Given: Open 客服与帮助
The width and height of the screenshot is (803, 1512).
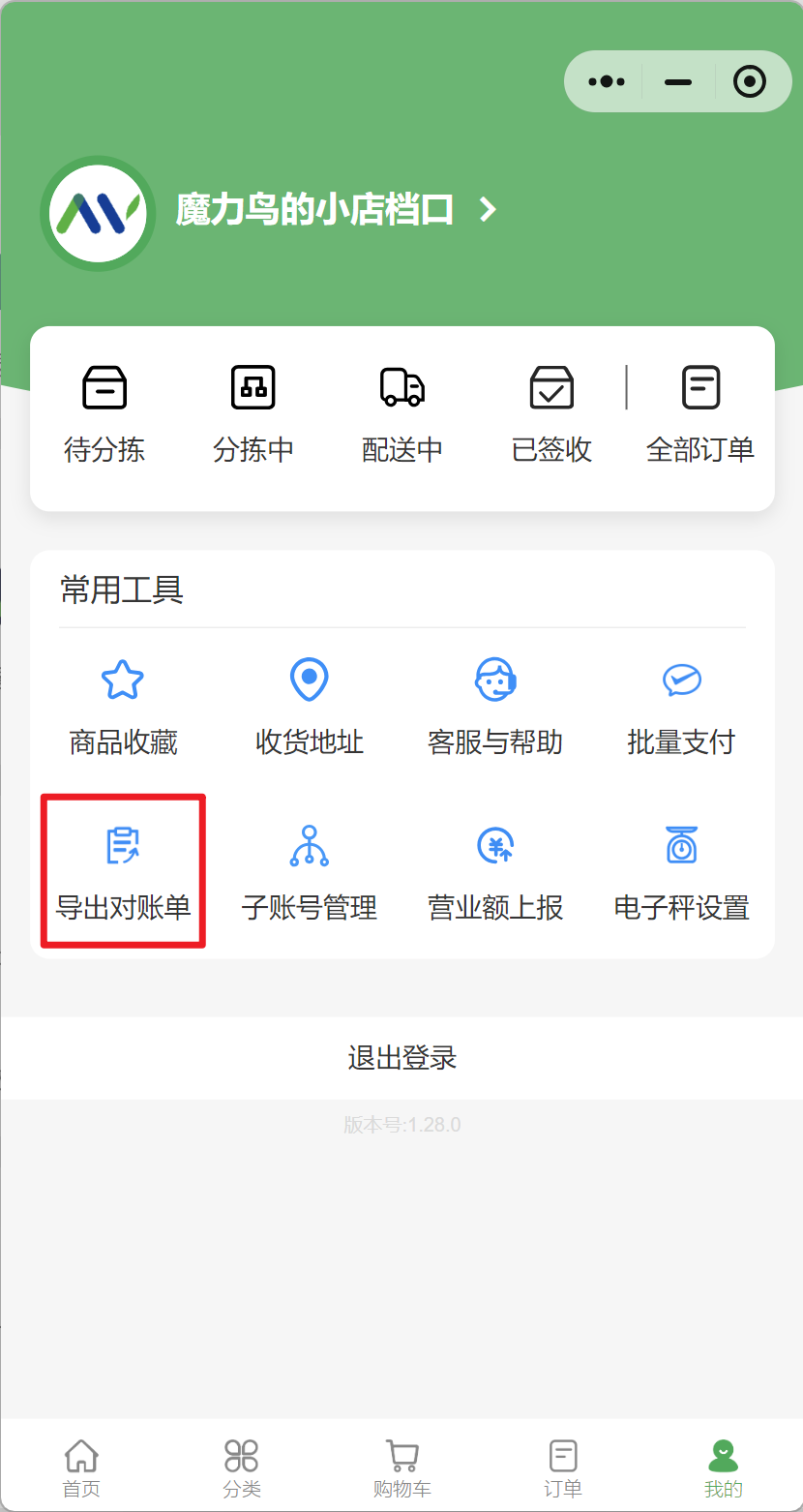Looking at the screenshot, I should point(495,707).
